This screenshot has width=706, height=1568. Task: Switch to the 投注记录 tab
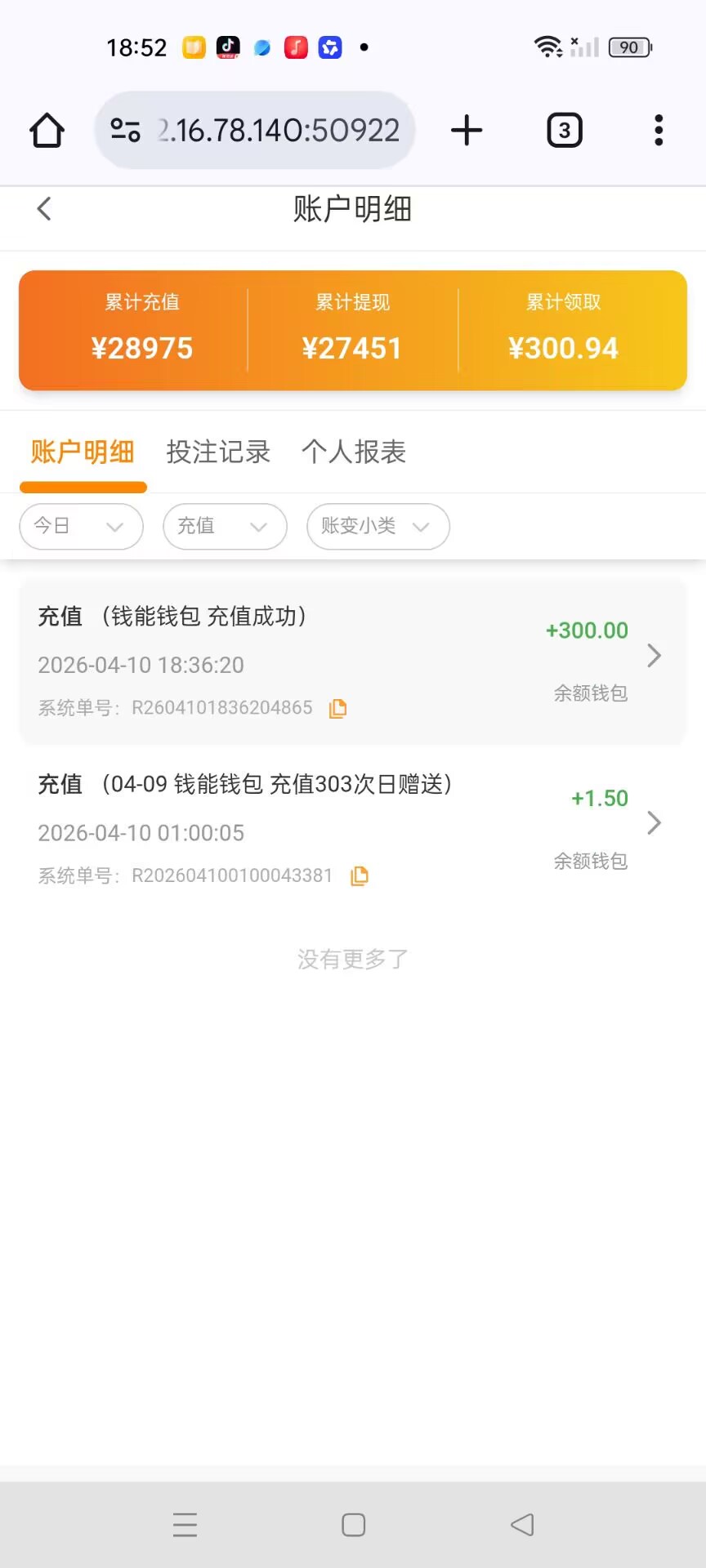point(218,452)
